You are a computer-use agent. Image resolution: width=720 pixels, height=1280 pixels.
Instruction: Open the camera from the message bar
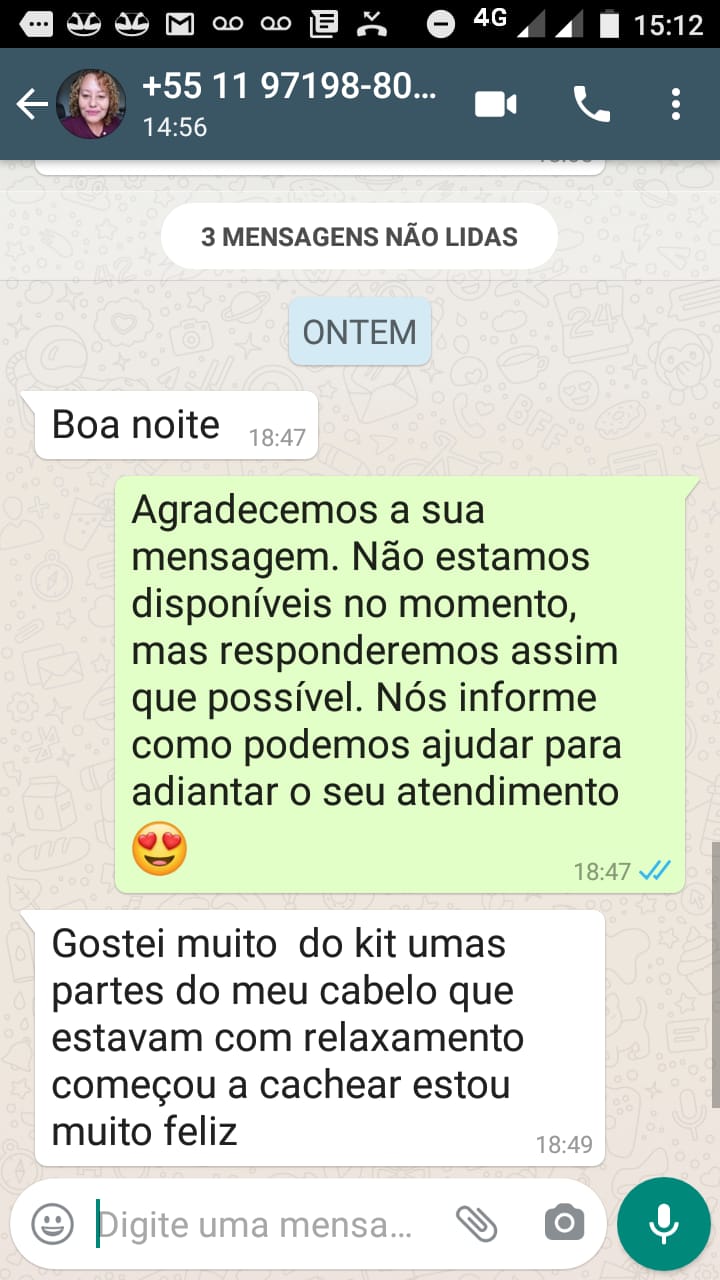pyautogui.click(x=564, y=1223)
